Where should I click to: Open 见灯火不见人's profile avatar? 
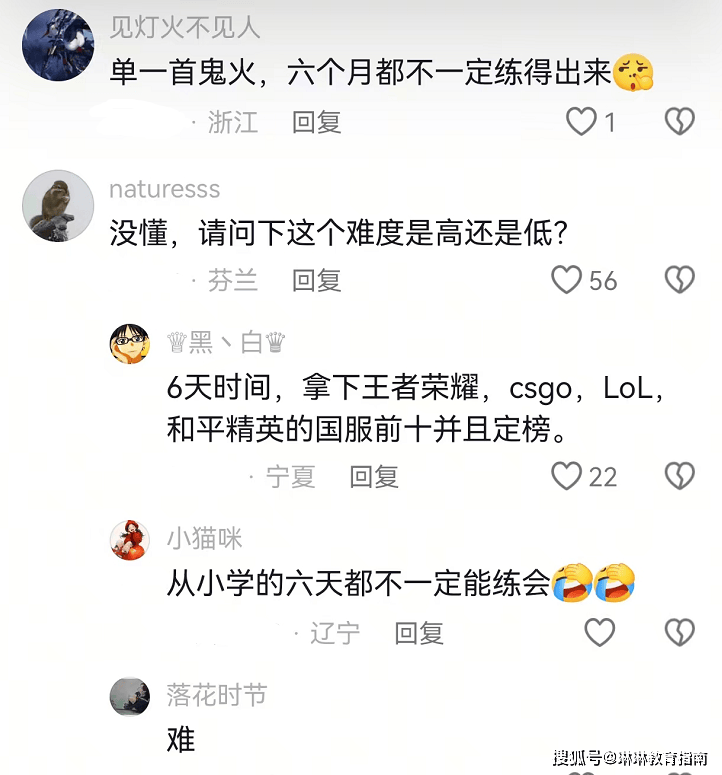[x=57, y=45]
